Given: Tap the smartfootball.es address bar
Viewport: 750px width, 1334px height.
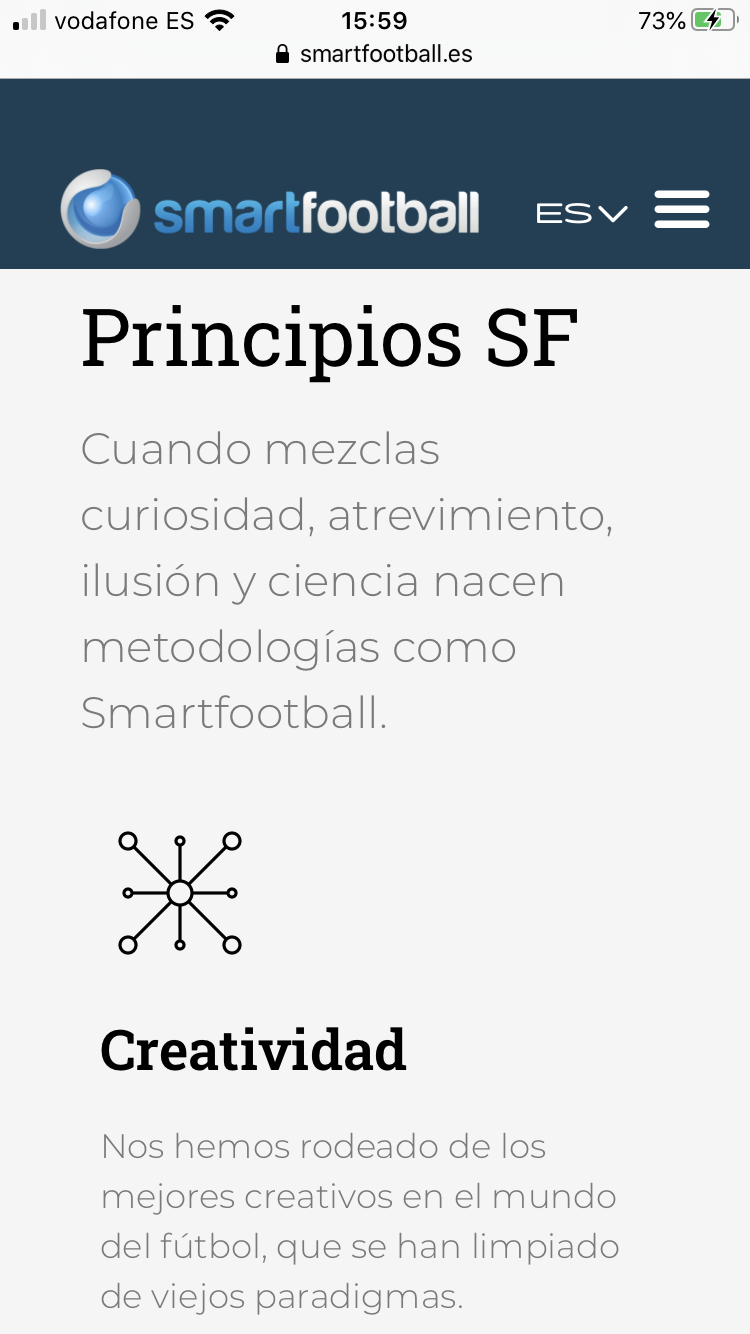Looking at the screenshot, I should point(375,54).
